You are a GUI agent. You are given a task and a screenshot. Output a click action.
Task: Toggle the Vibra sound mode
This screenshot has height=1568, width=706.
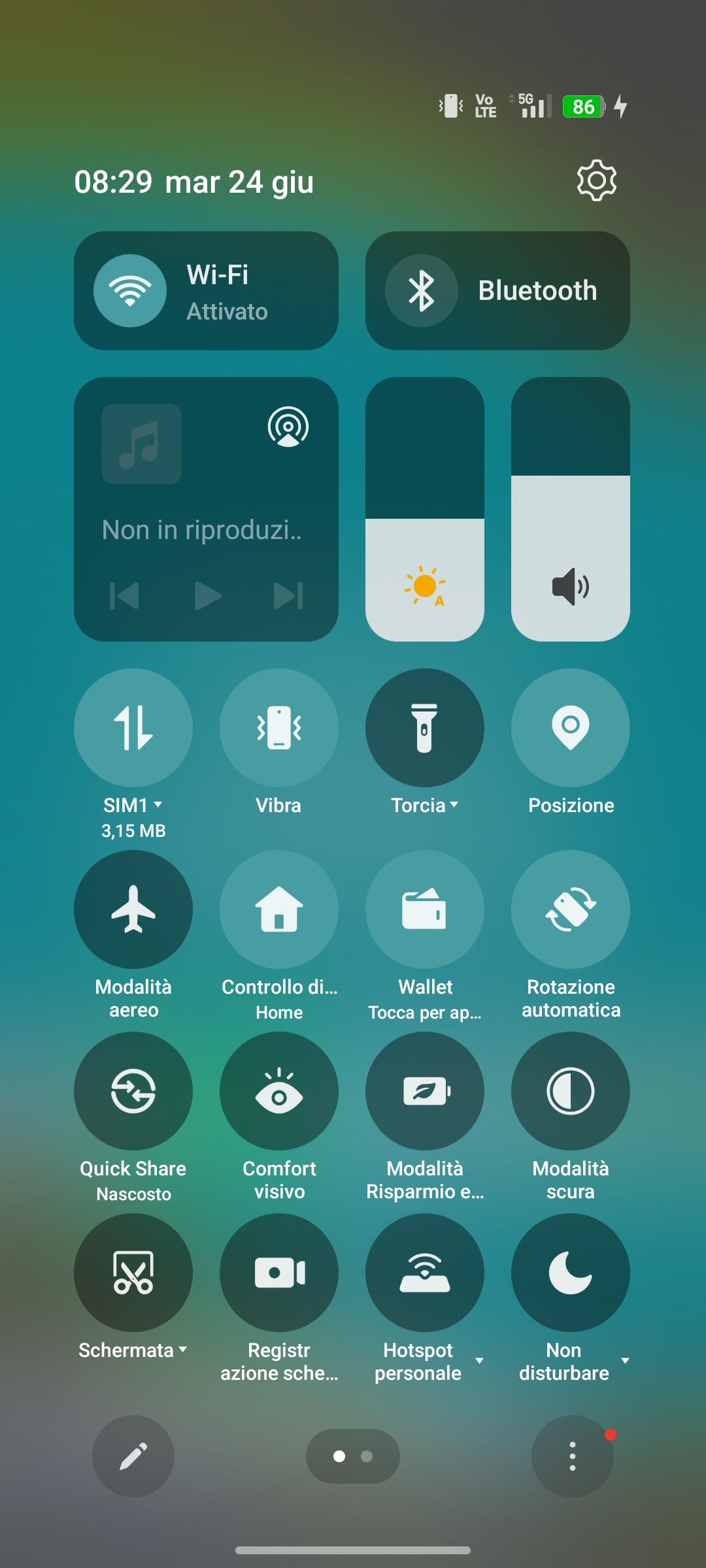[279, 728]
